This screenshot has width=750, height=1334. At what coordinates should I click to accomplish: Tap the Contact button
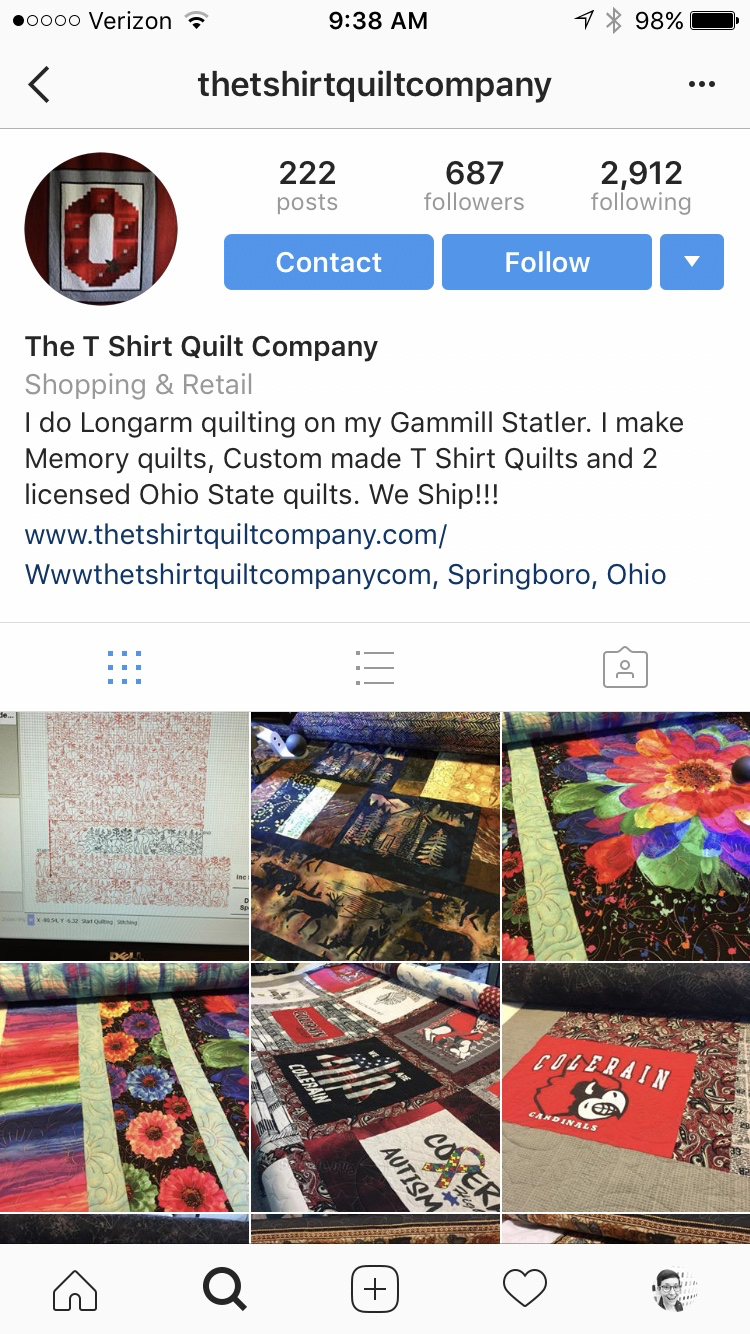(328, 262)
